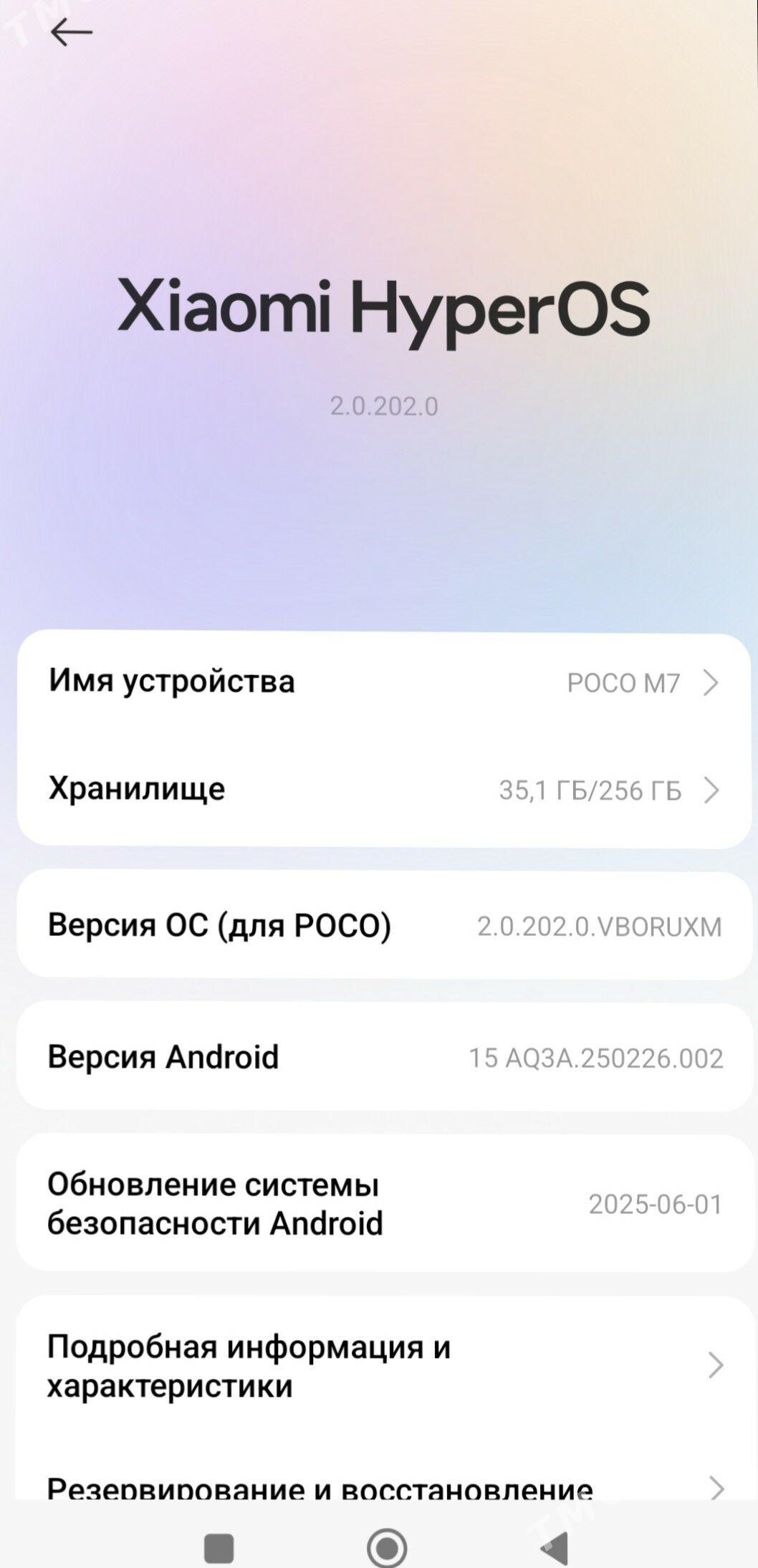Tap the system home button
Image resolution: width=758 pixels, height=1568 pixels.
(387, 1547)
